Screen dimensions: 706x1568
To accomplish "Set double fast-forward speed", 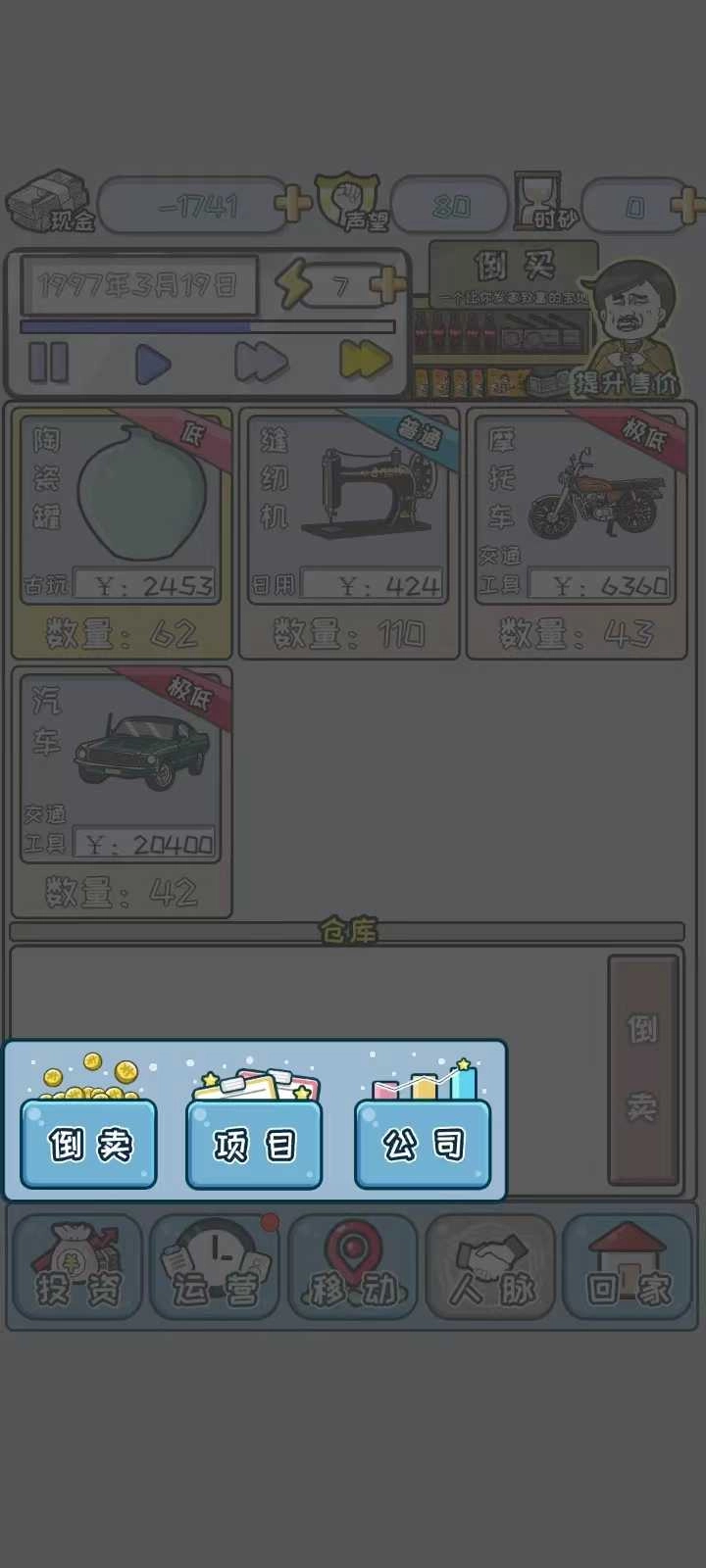I will point(261,363).
